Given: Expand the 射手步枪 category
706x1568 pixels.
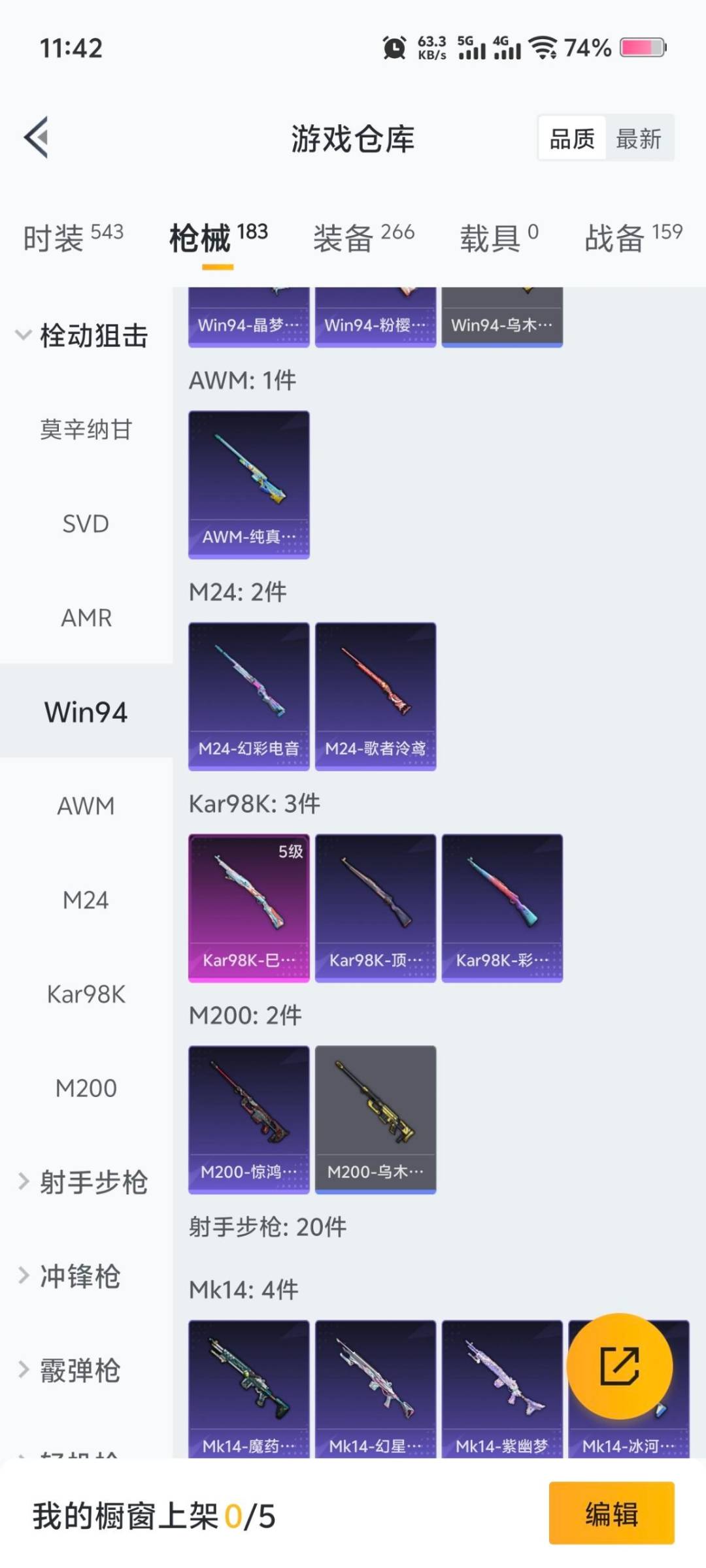Looking at the screenshot, I should coord(82,1183).
